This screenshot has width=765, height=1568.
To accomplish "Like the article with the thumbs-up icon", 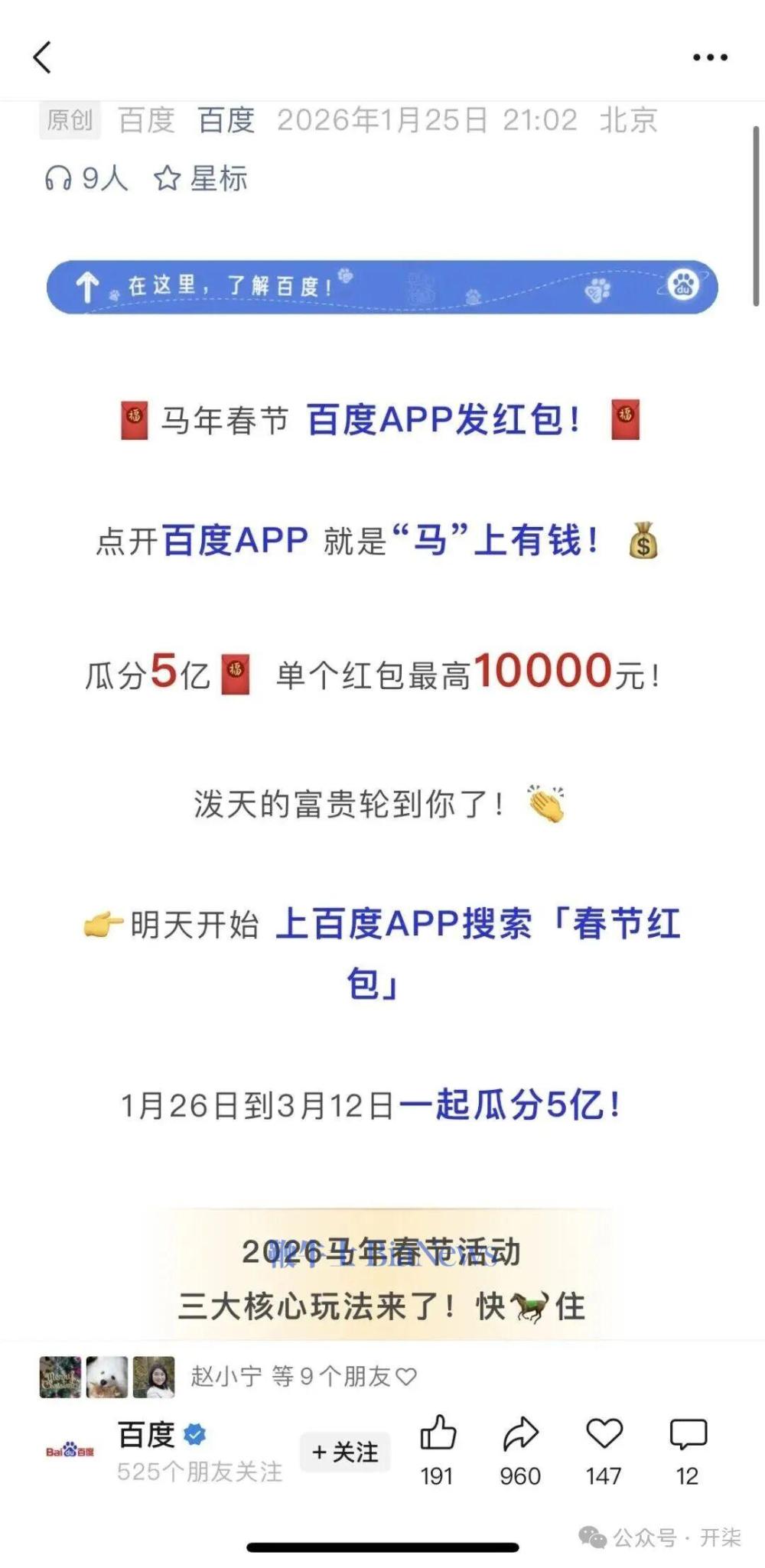I will pos(438,1434).
